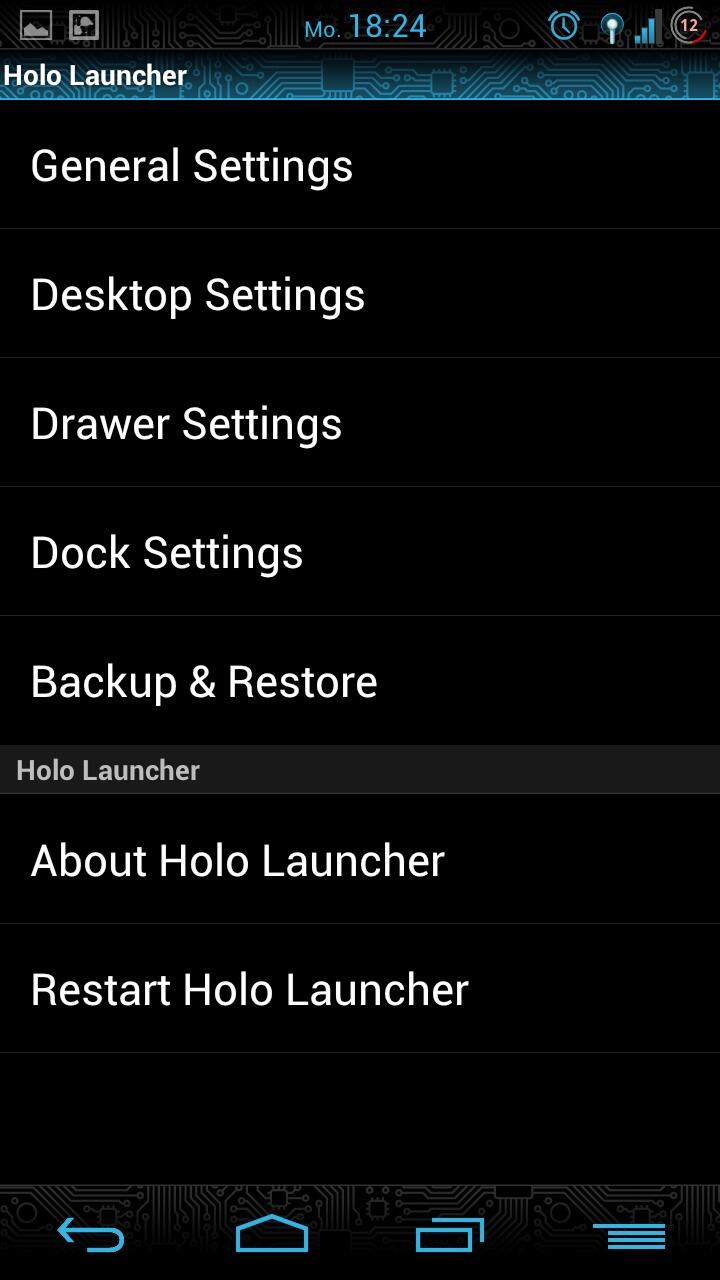Tap Restart Holo Launcher
The width and height of the screenshot is (720, 1280).
tap(360, 989)
